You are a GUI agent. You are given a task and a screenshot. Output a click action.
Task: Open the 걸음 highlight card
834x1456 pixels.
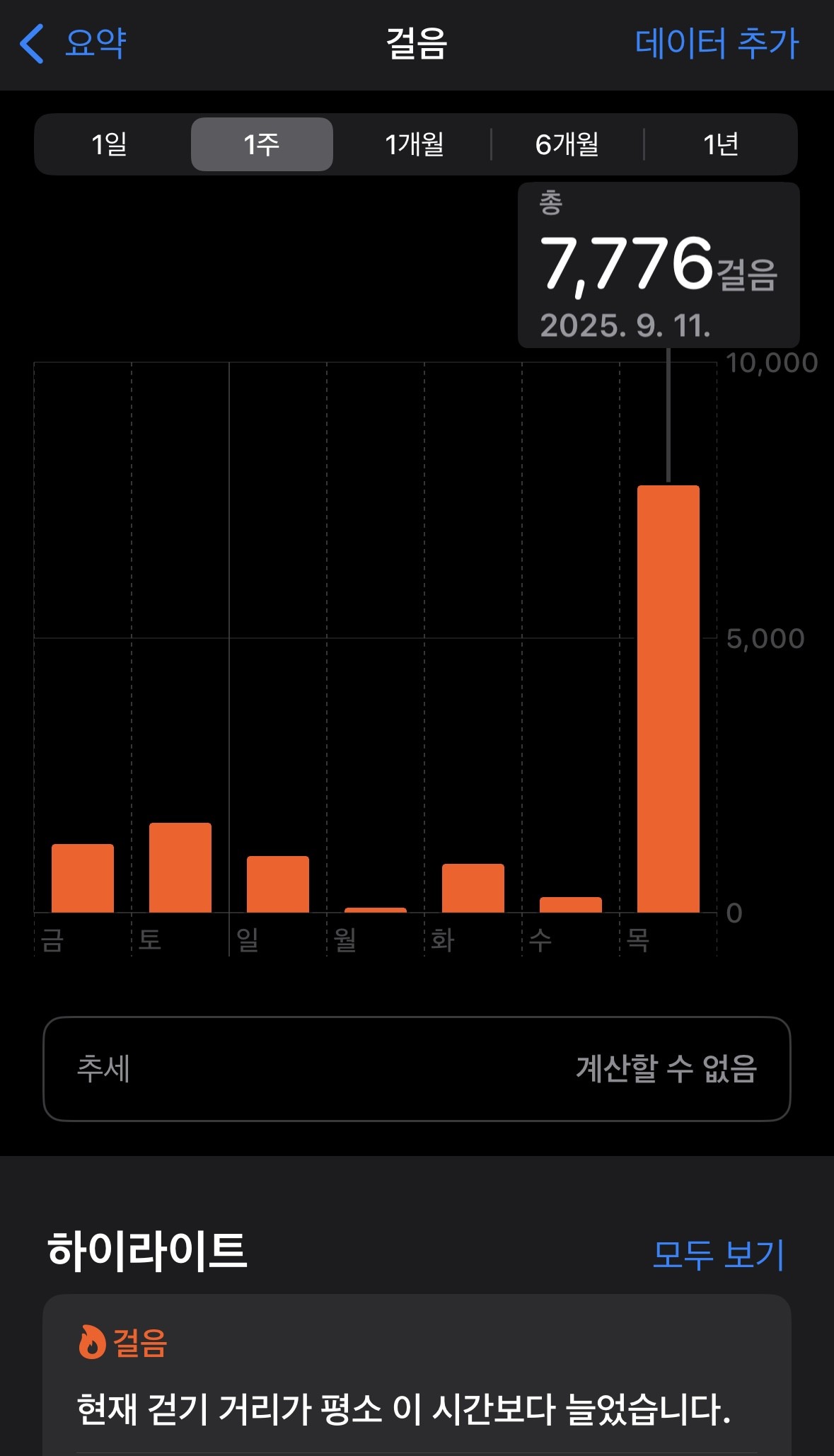coord(417,1375)
